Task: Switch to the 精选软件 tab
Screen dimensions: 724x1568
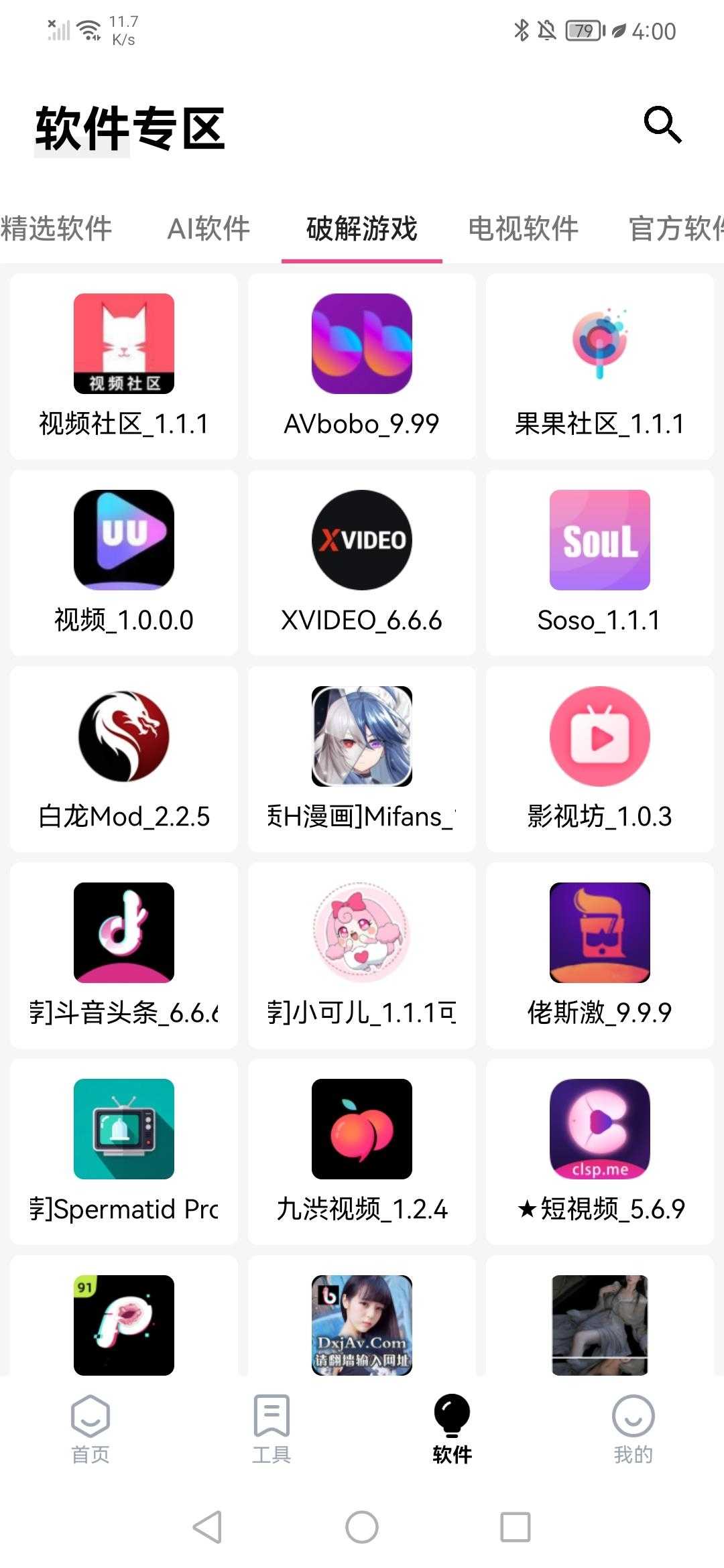Action: coord(57,228)
